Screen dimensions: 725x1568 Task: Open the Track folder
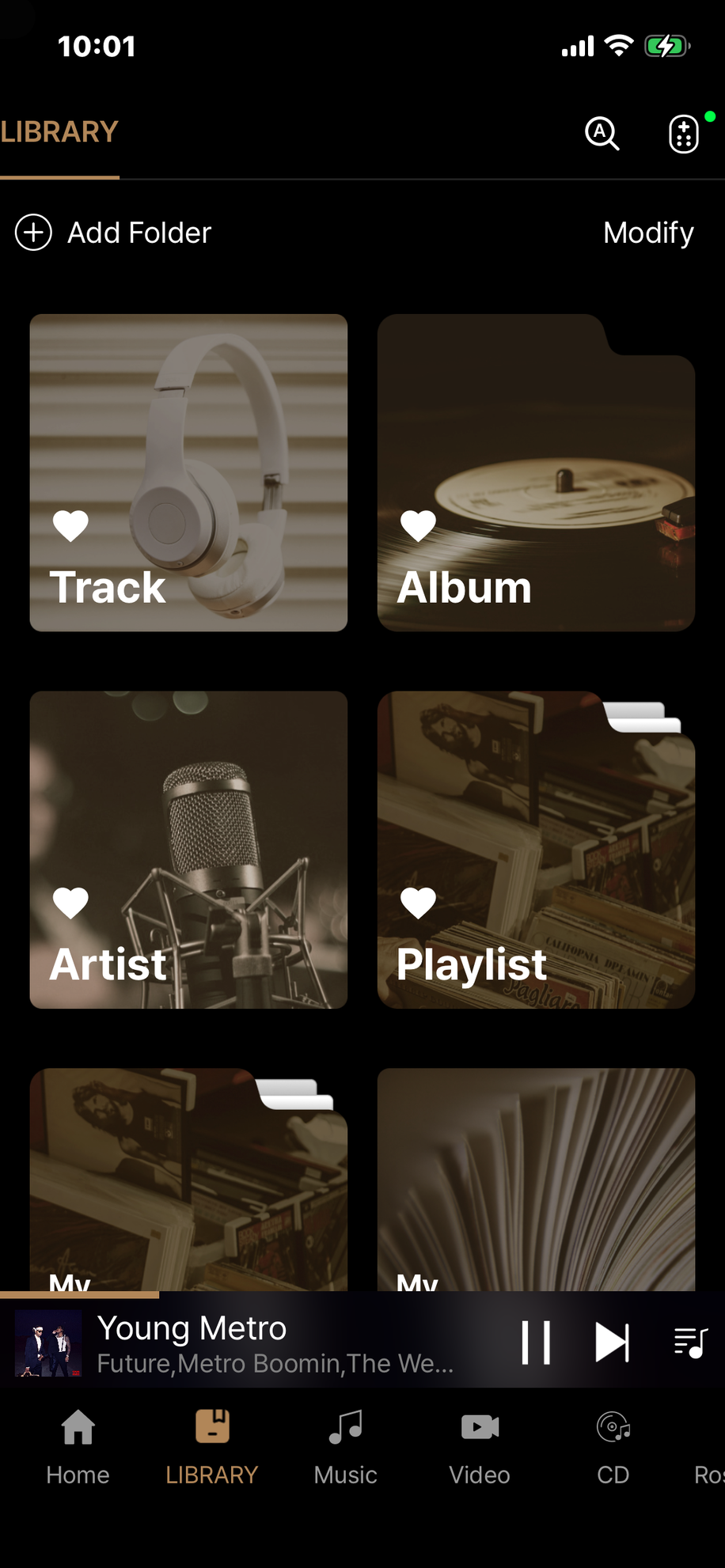[188, 472]
